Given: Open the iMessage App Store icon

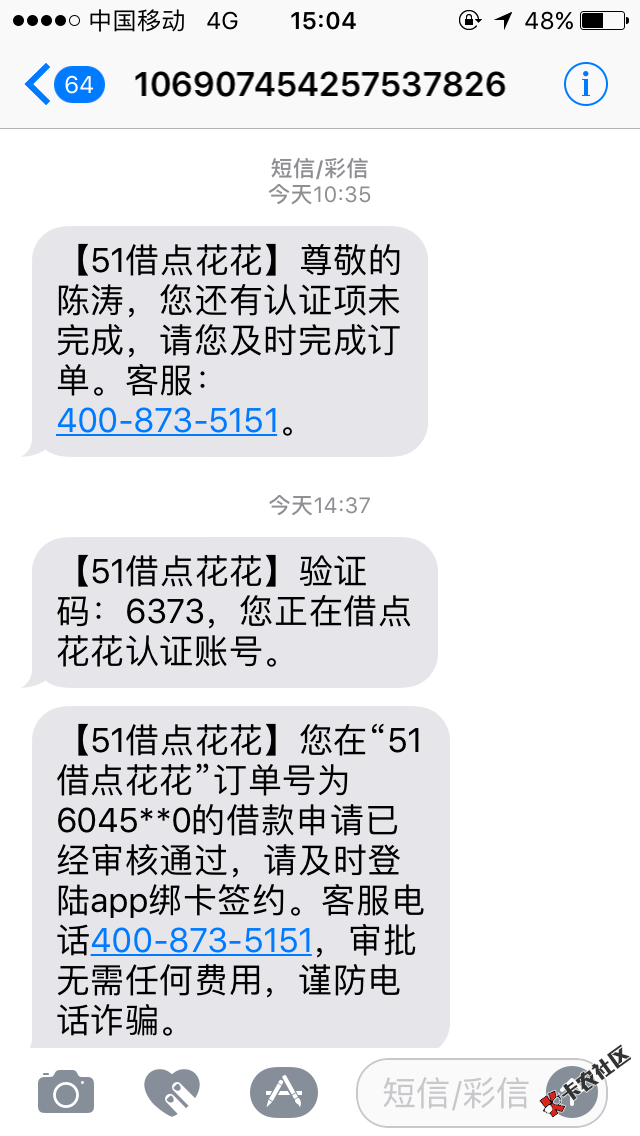Looking at the screenshot, I should click(283, 1091).
